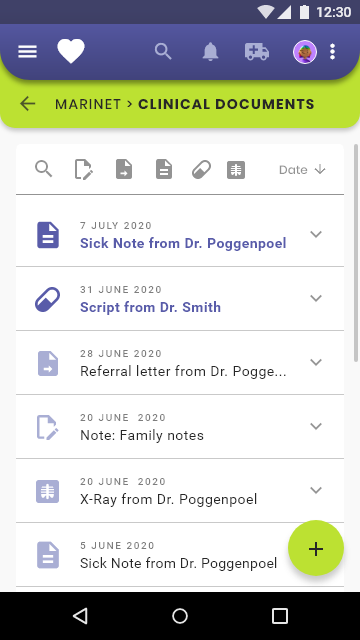
Task: Tap the system home button
Action: tap(180, 616)
